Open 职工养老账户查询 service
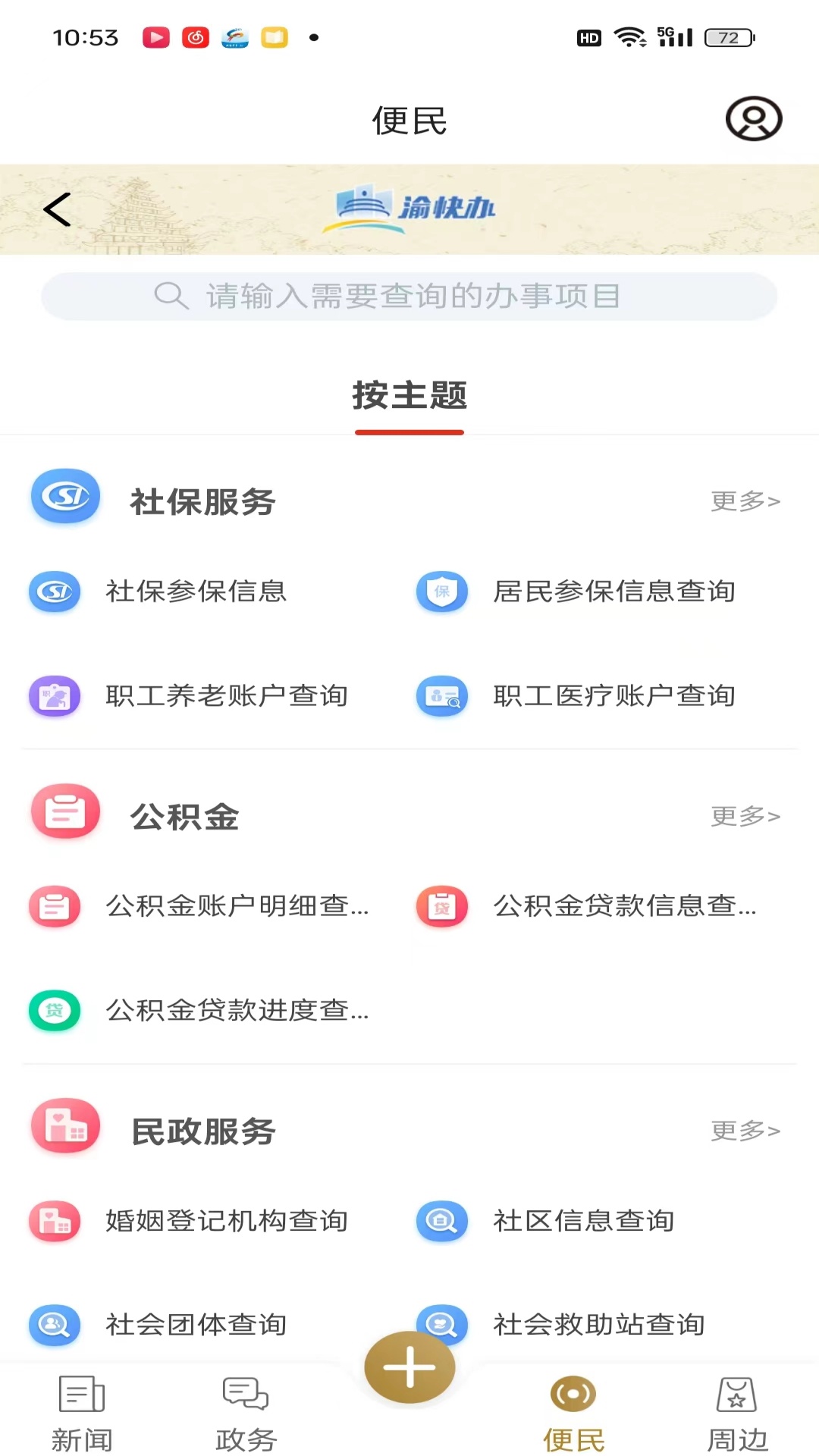Image resolution: width=819 pixels, height=1456 pixels. pyautogui.click(x=54, y=695)
